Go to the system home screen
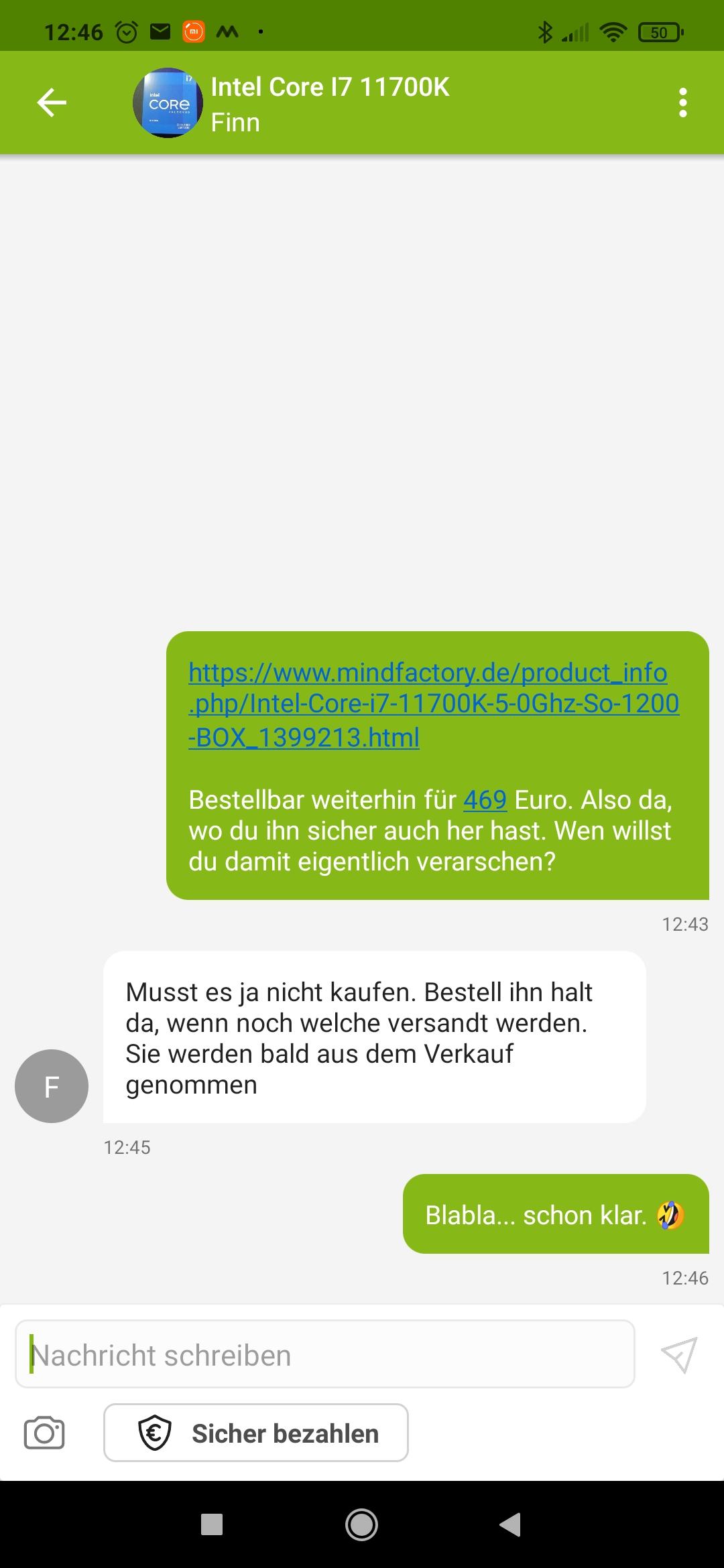Viewport: 724px width, 1568px height. tap(361, 1524)
